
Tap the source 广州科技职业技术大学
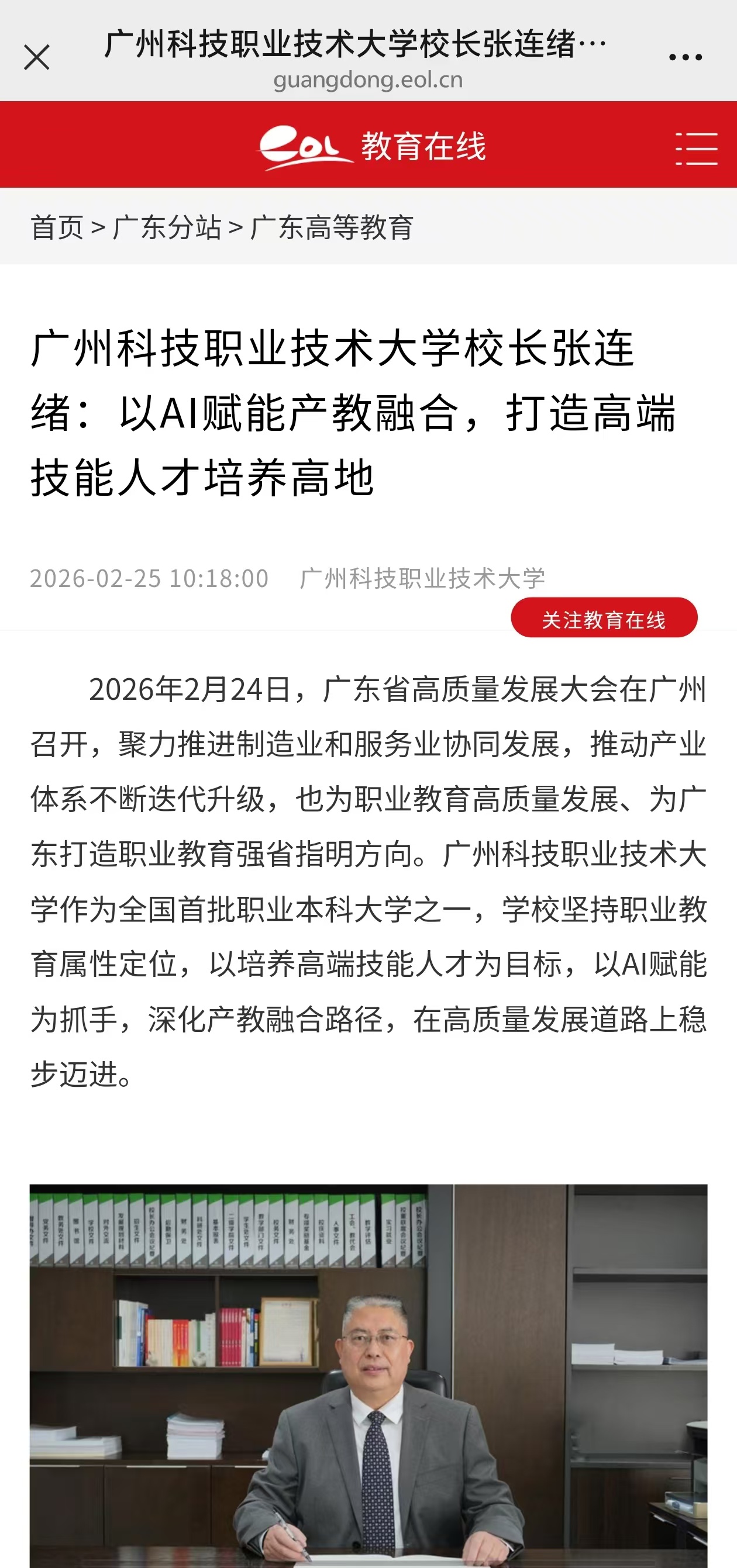422,578
